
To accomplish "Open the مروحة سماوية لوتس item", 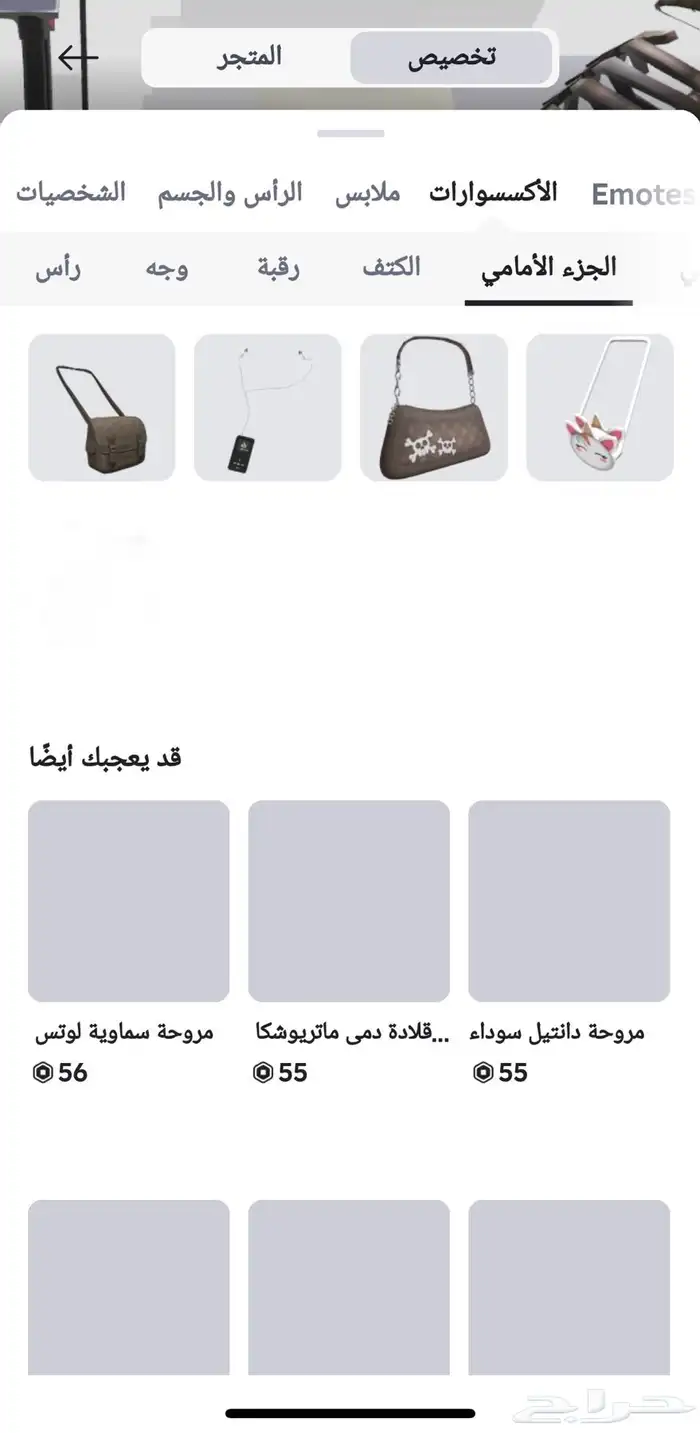I will pyautogui.click(x=129, y=901).
